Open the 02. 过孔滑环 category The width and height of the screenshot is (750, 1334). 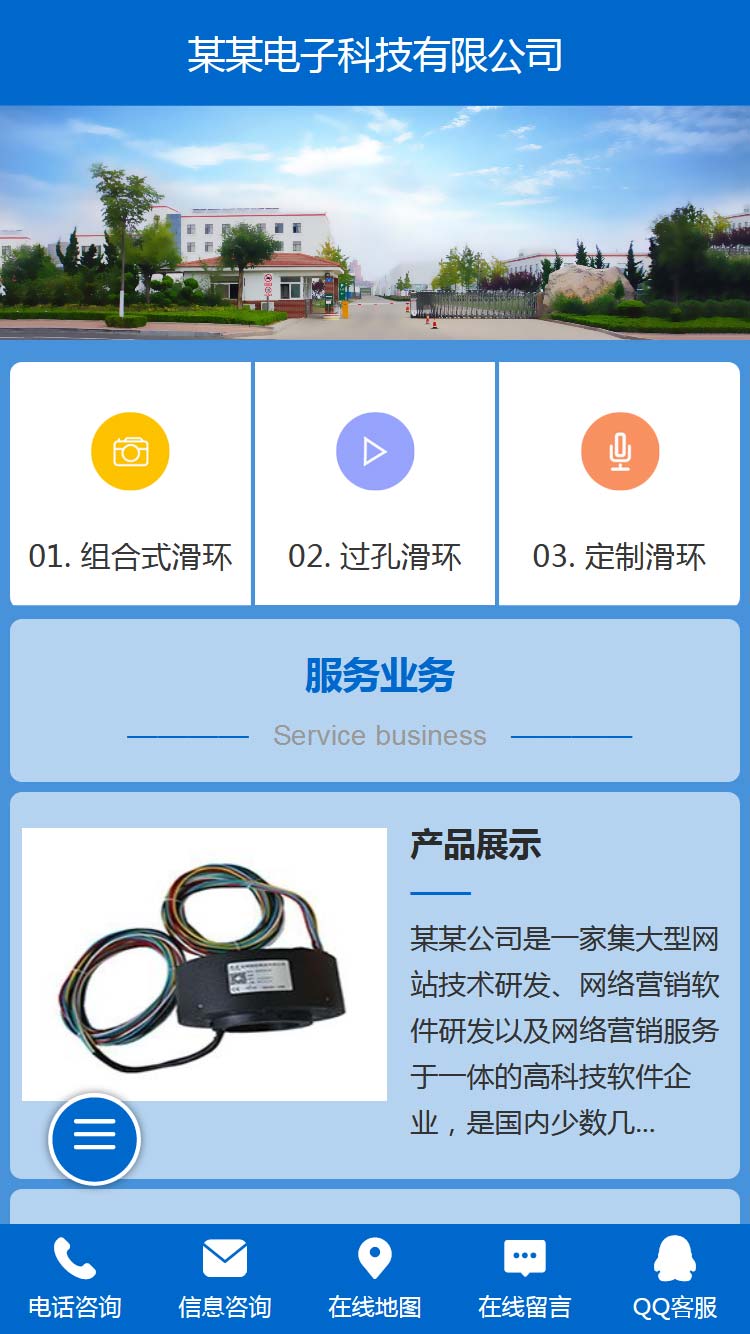[375, 484]
